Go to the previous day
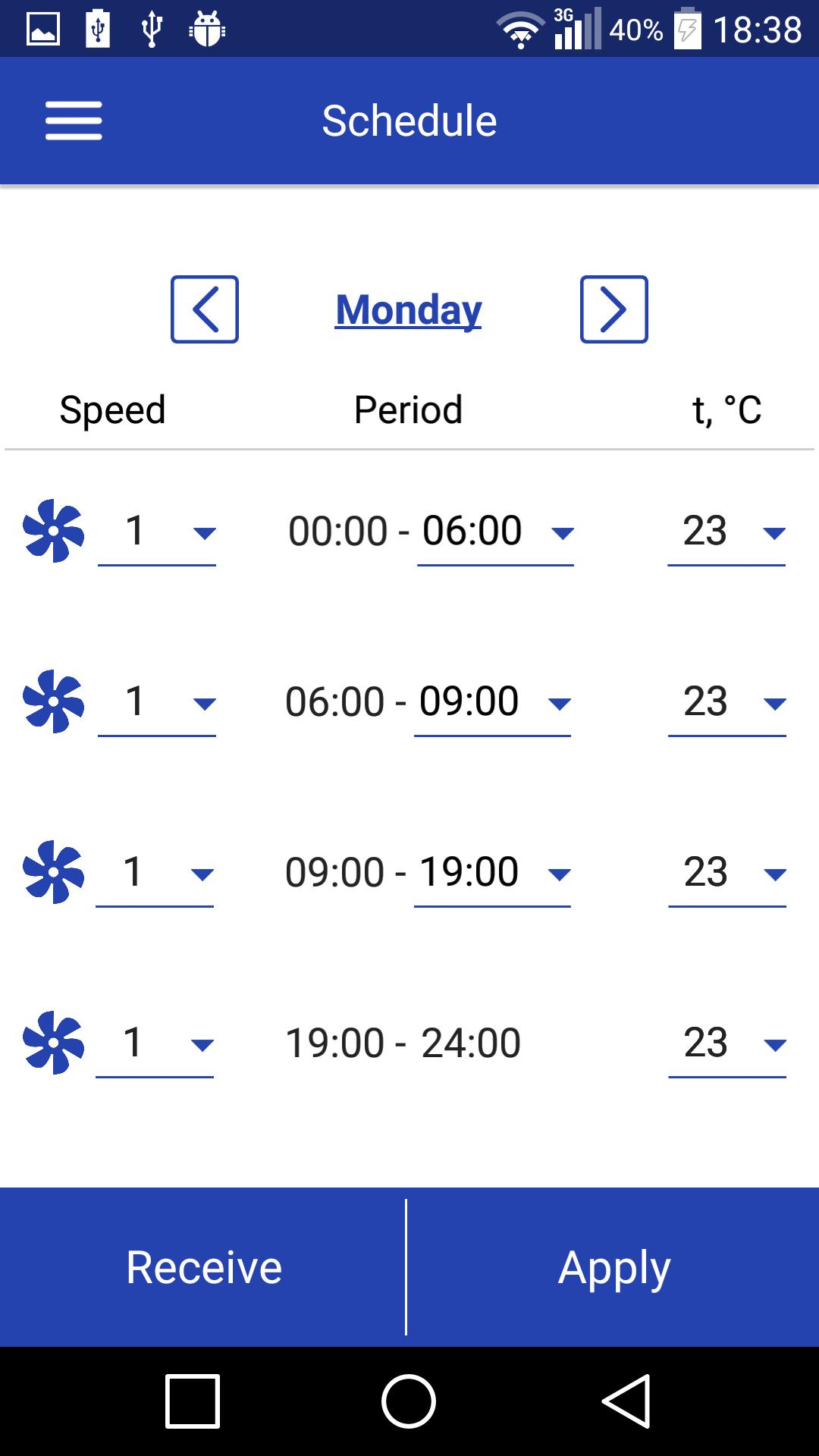Screen dimensions: 819x1456 [x=205, y=309]
